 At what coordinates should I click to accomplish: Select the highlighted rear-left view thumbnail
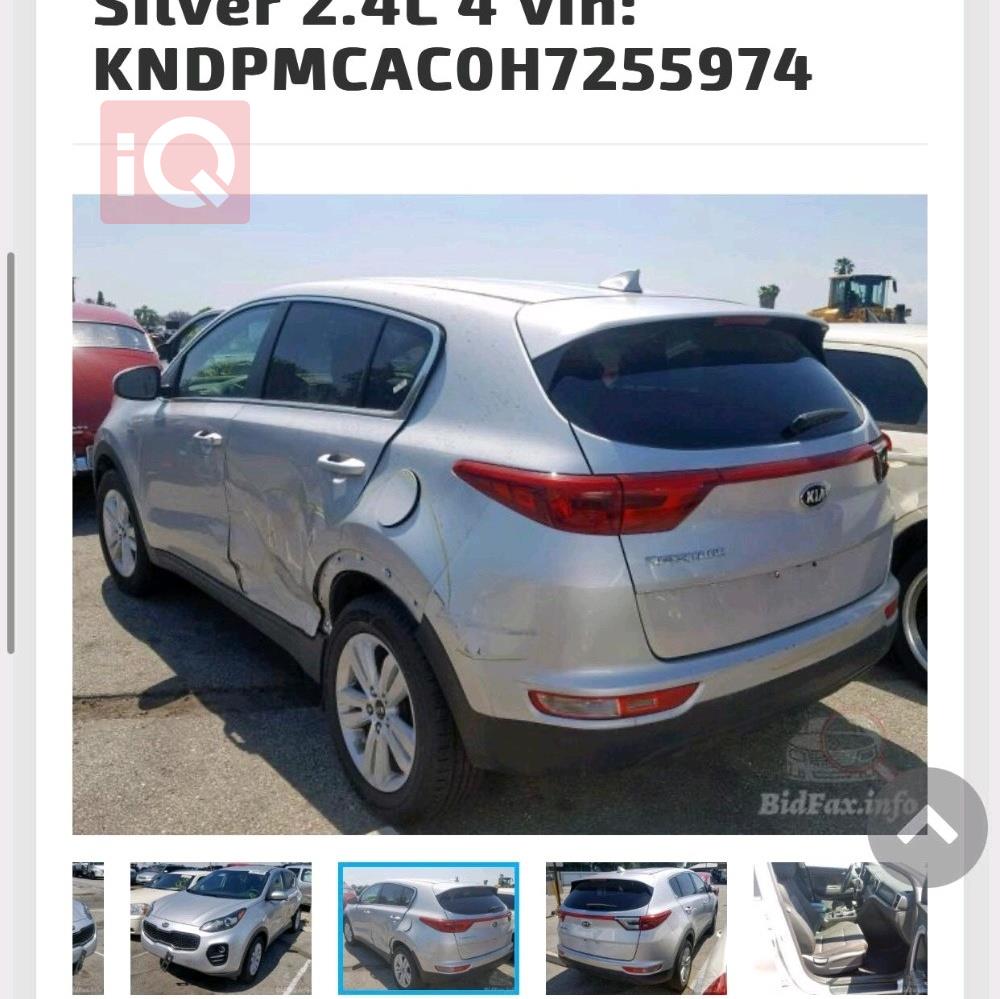click(428, 928)
